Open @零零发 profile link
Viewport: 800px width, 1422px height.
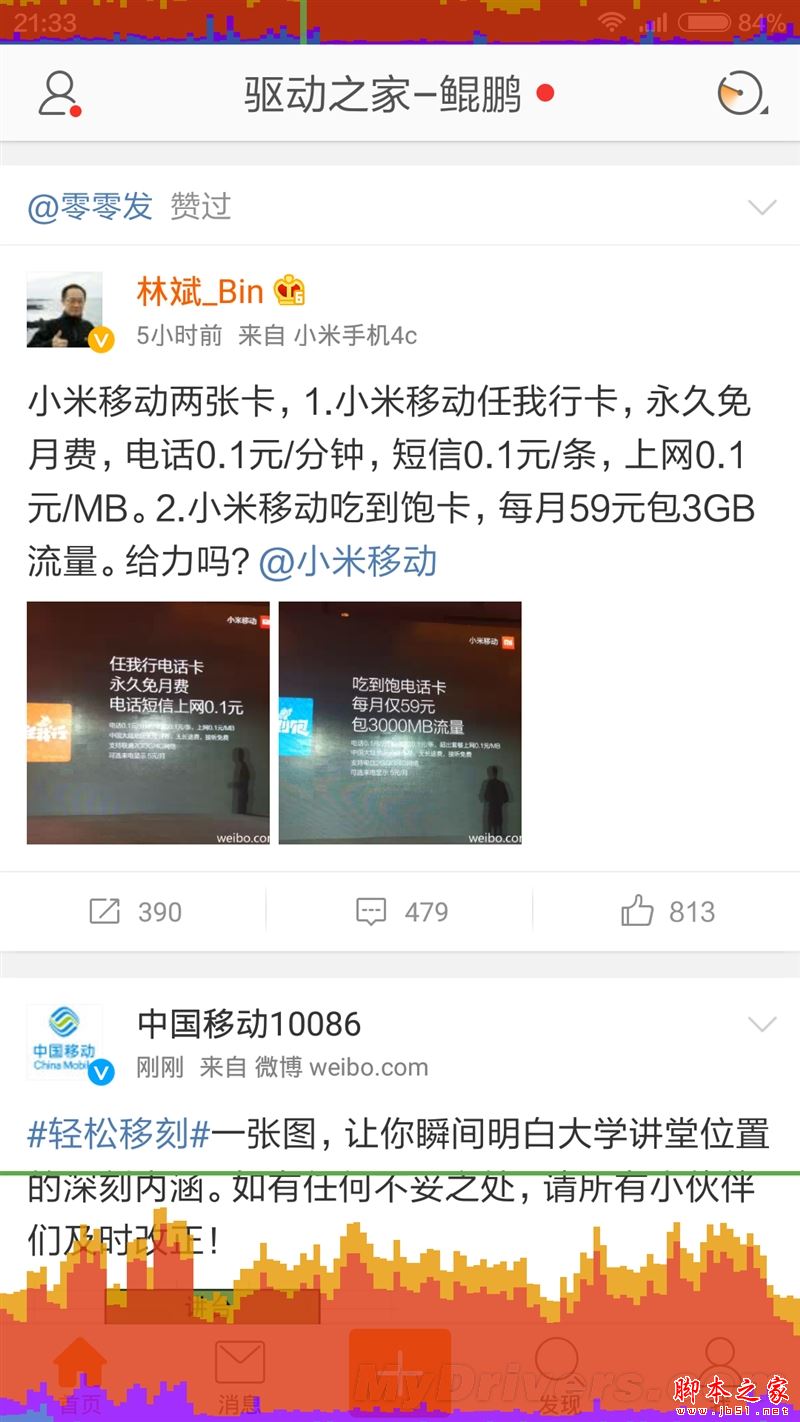pyautogui.click(x=90, y=206)
